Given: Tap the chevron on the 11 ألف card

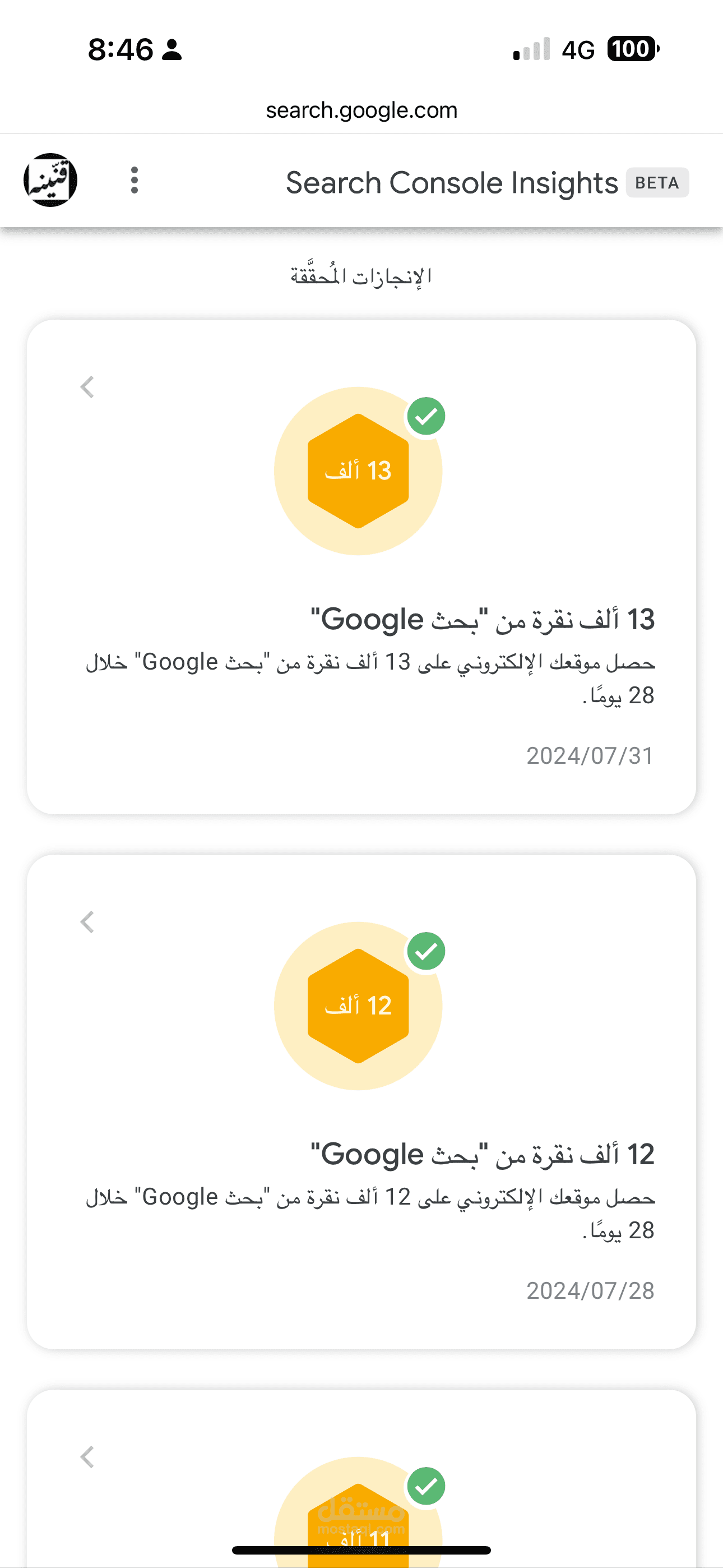Looking at the screenshot, I should [87, 1457].
